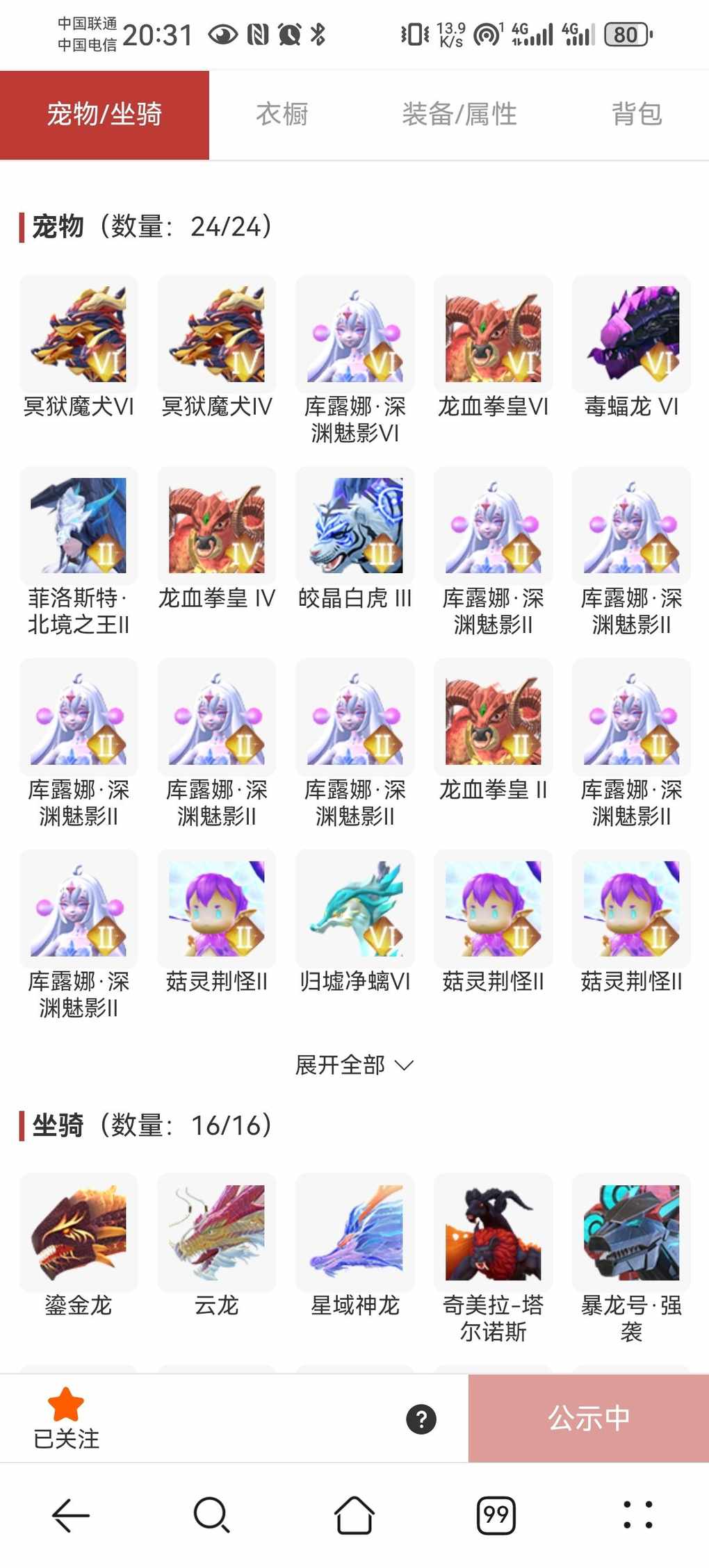Open the 云龙 mount
The height and width of the screenshot is (1568, 709).
point(217,1232)
